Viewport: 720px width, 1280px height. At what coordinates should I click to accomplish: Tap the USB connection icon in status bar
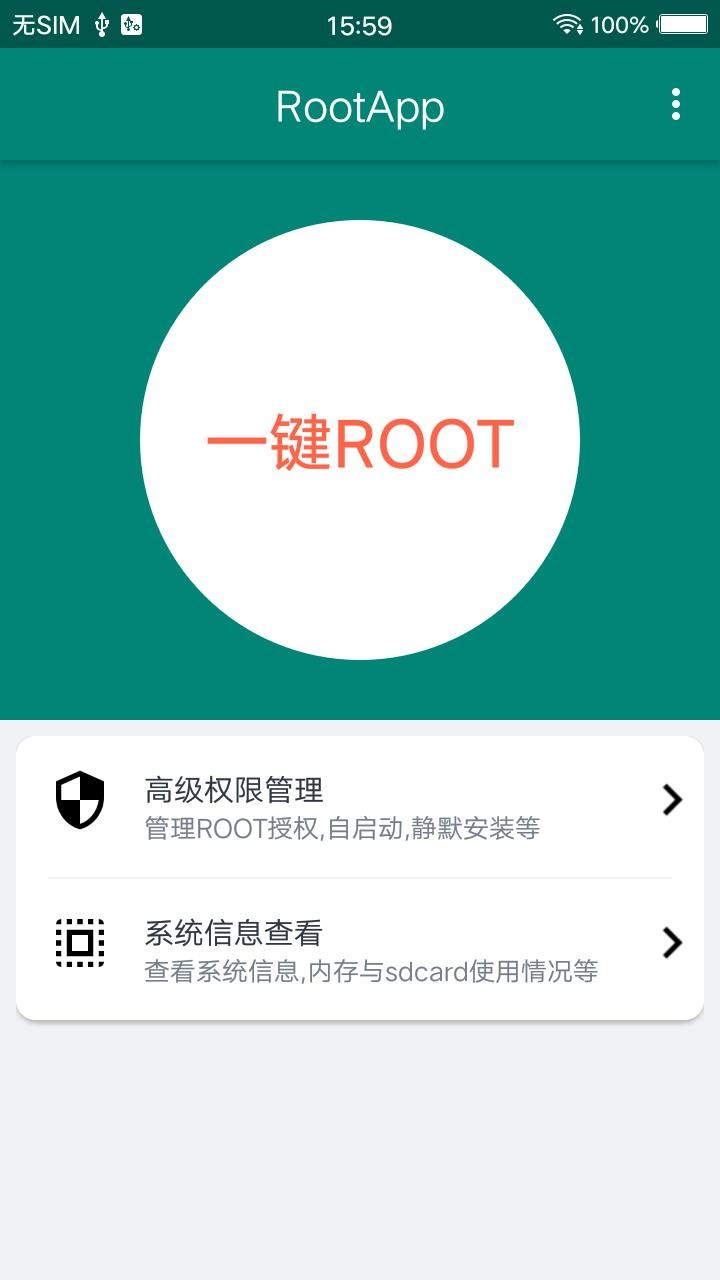point(98,24)
